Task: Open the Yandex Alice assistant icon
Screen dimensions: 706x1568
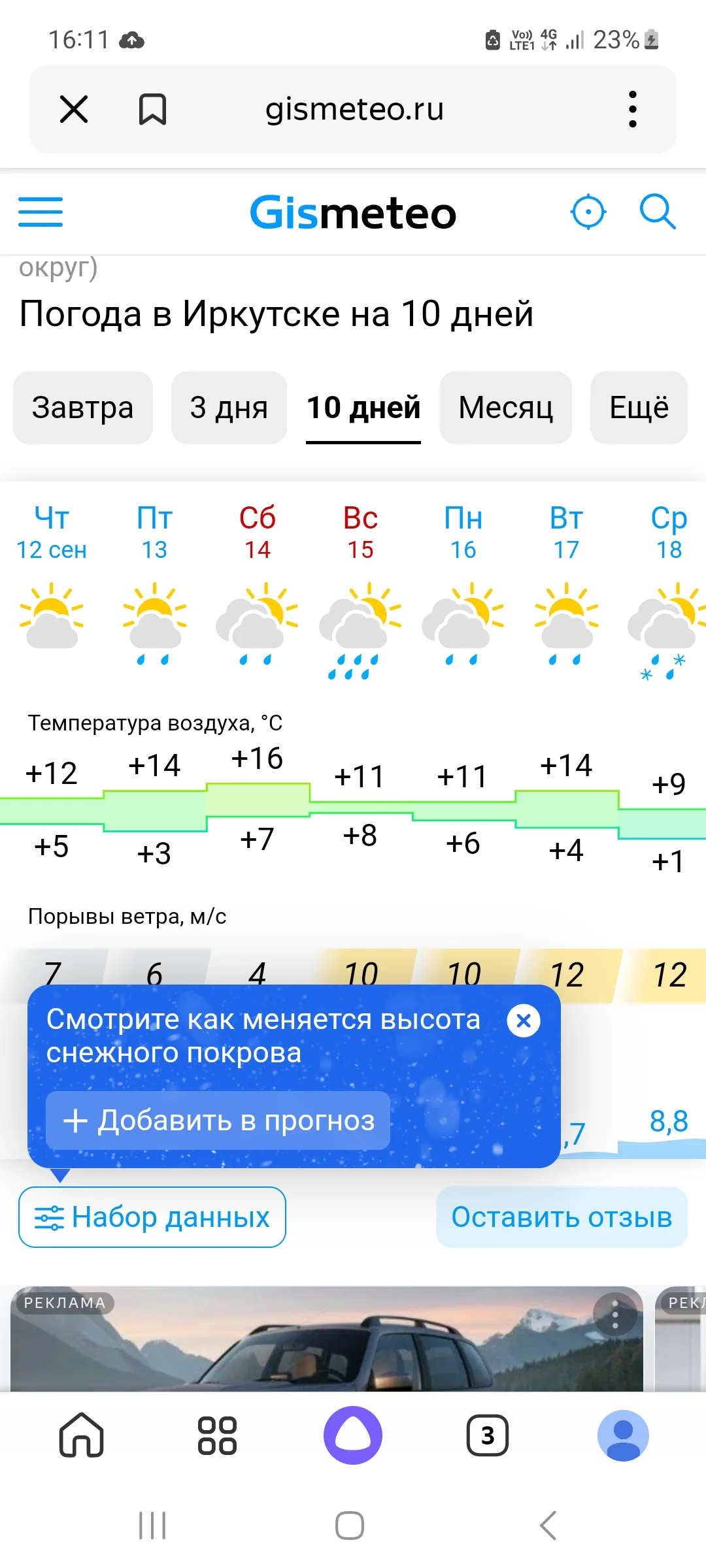Action: (352, 1435)
